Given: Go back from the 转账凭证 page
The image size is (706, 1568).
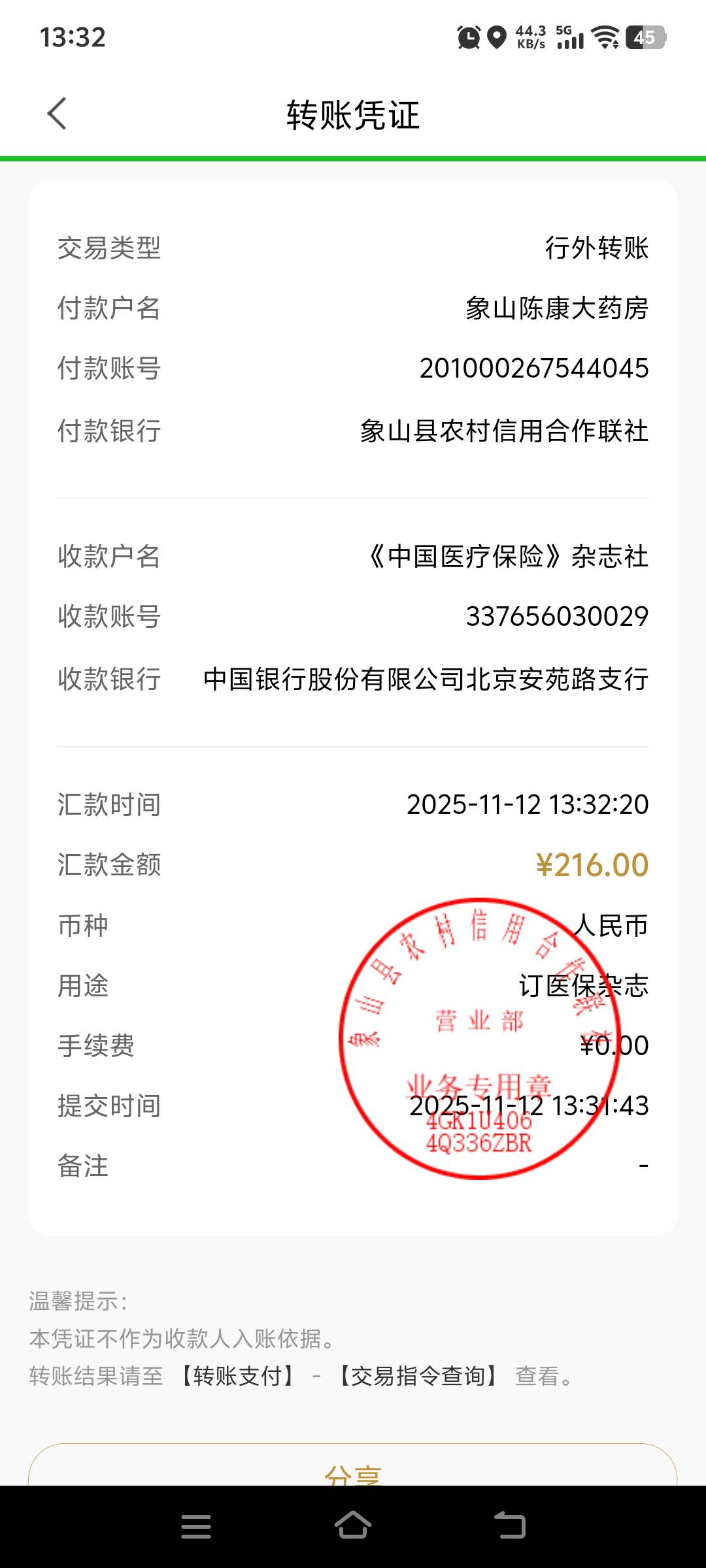Looking at the screenshot, I should [58, 114].
